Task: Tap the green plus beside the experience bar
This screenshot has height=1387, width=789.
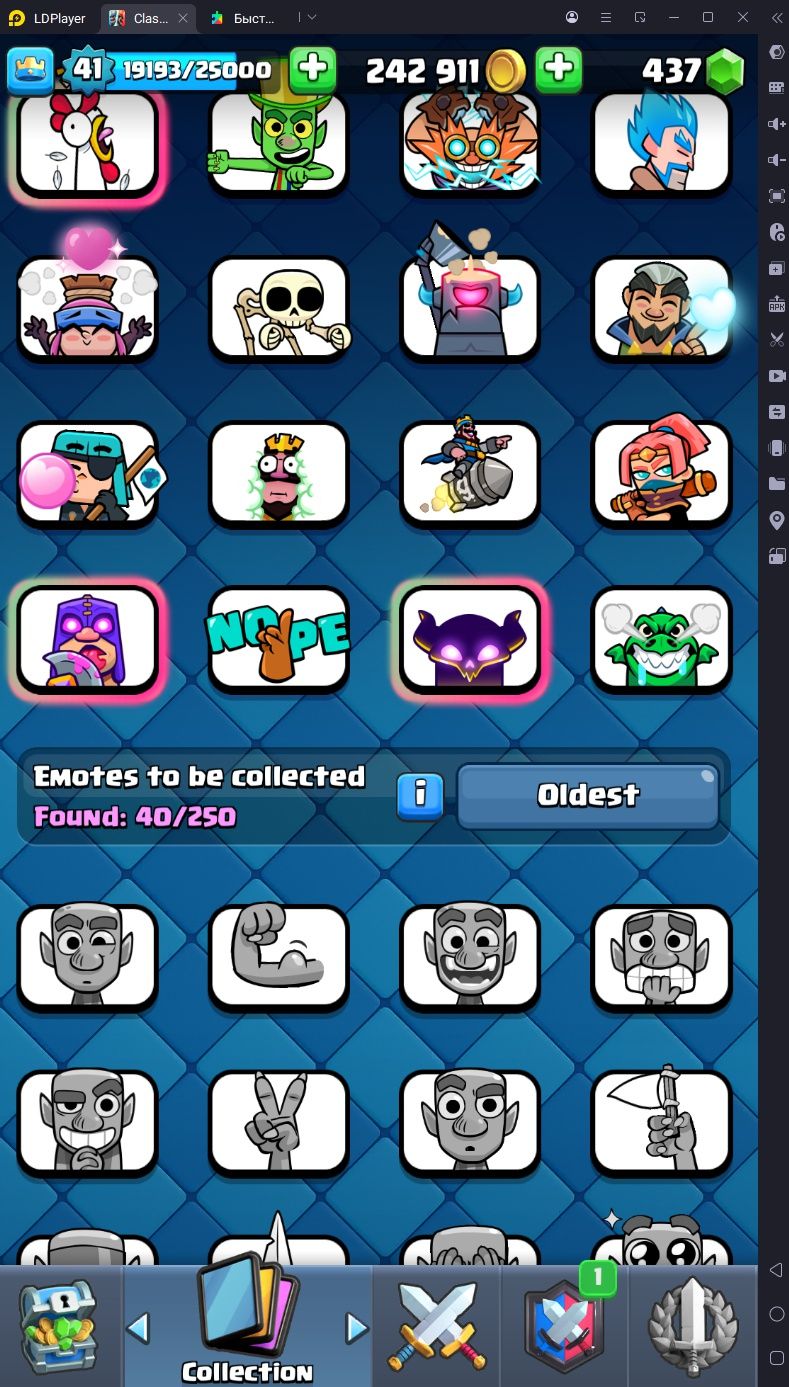Action: [313, 70]
